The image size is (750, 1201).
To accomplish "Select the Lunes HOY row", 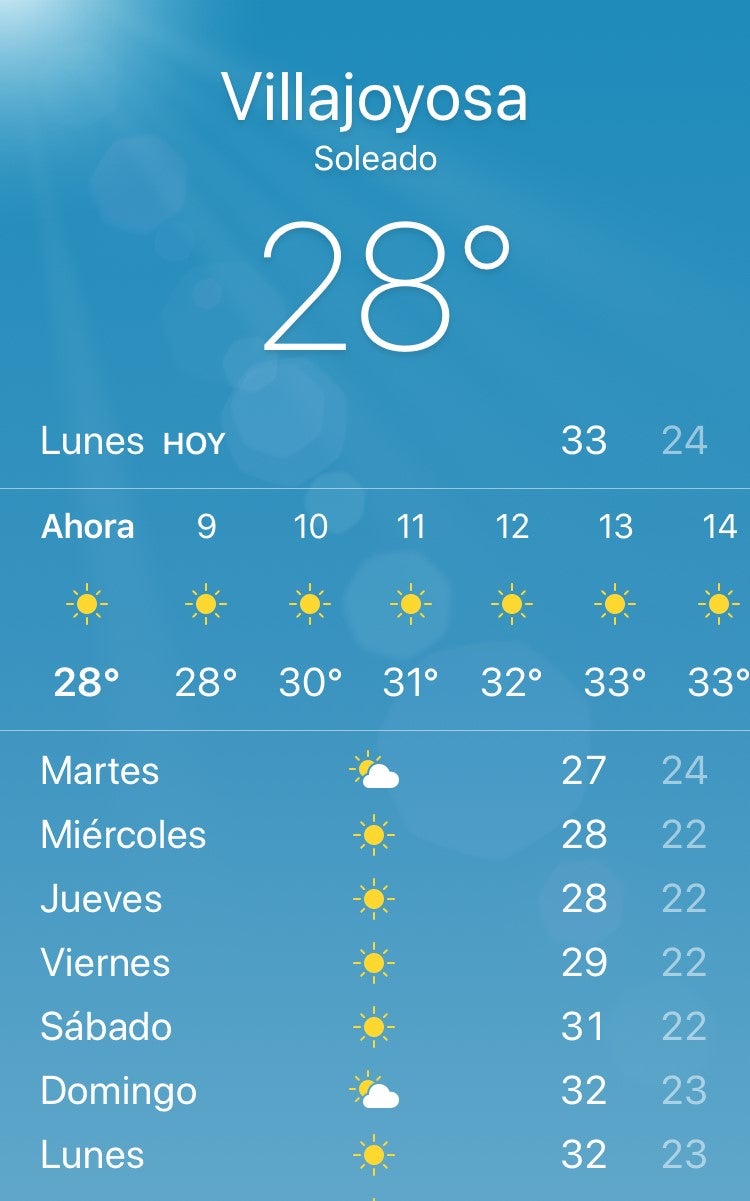I will click(x=375, y=441).
